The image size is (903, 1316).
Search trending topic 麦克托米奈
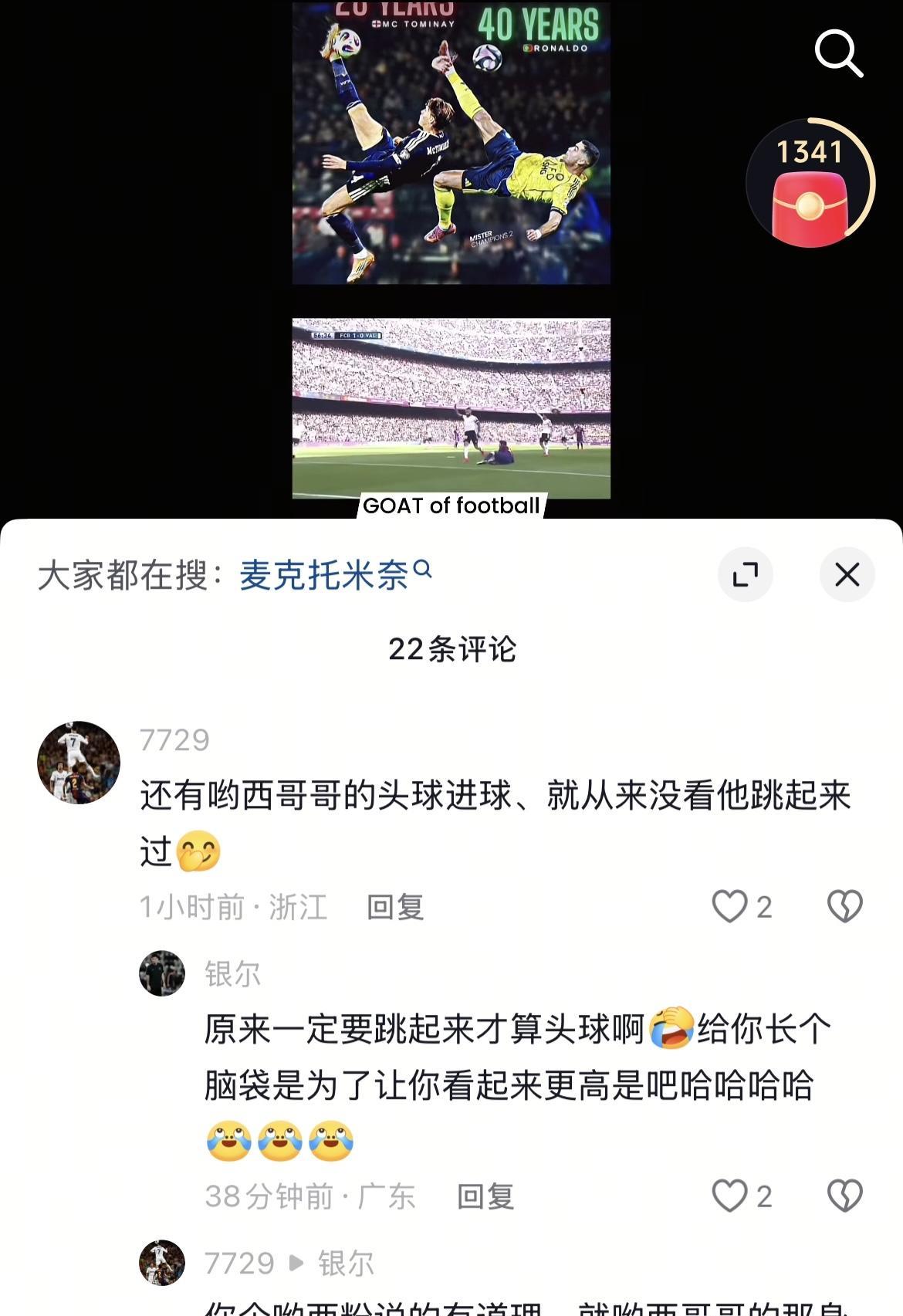(x=324, y=573)
